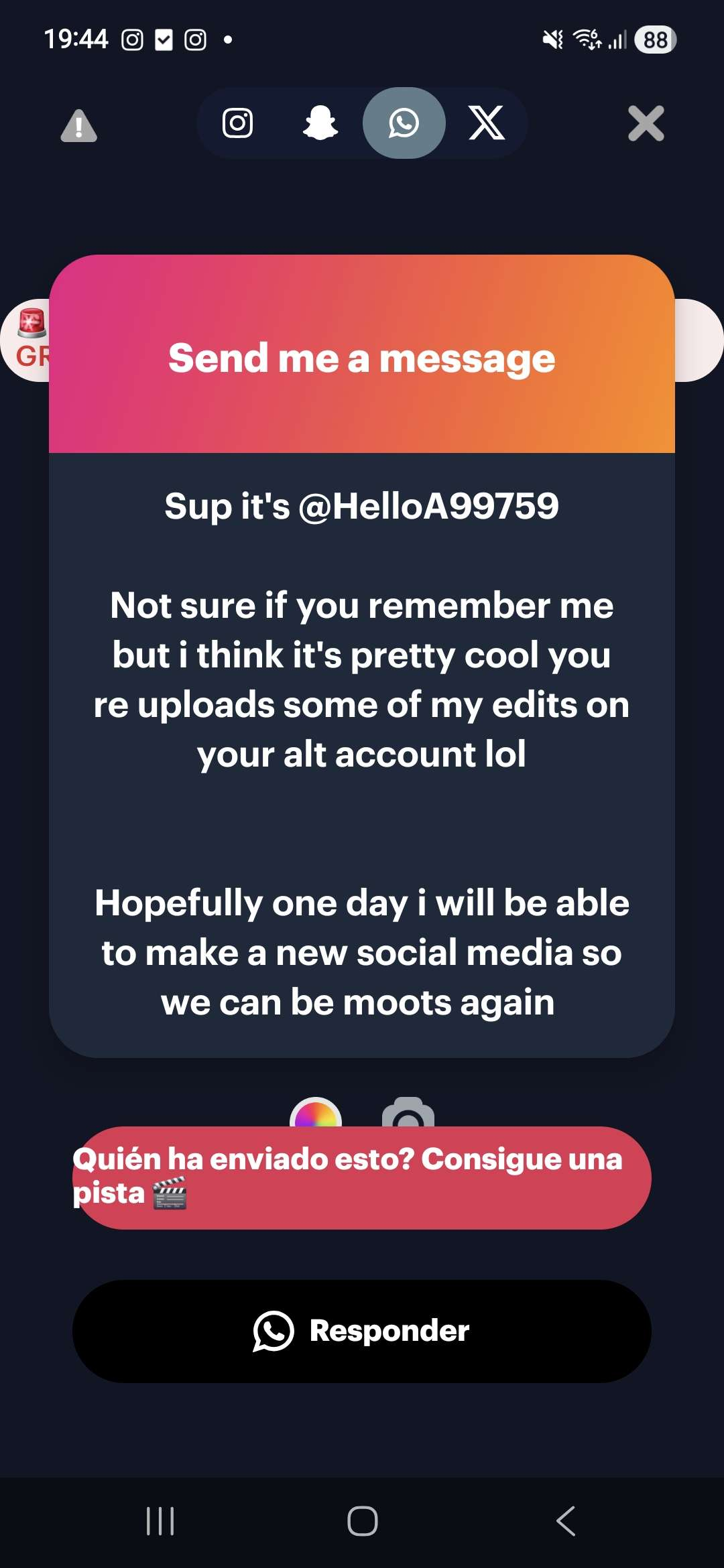Viewport: 724px width, 1568px height.
Task: Report this message with the warning icon
Action: pyautogui.click(x=79, y=125)
